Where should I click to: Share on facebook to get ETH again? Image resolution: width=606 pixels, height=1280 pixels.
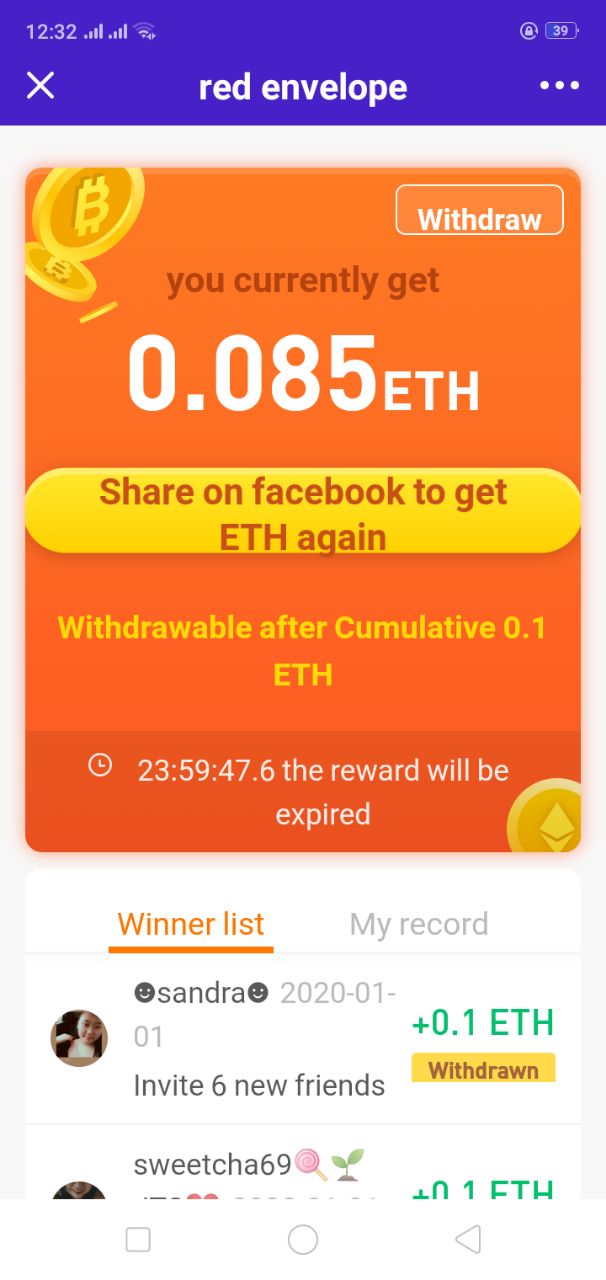click(303, 512)
